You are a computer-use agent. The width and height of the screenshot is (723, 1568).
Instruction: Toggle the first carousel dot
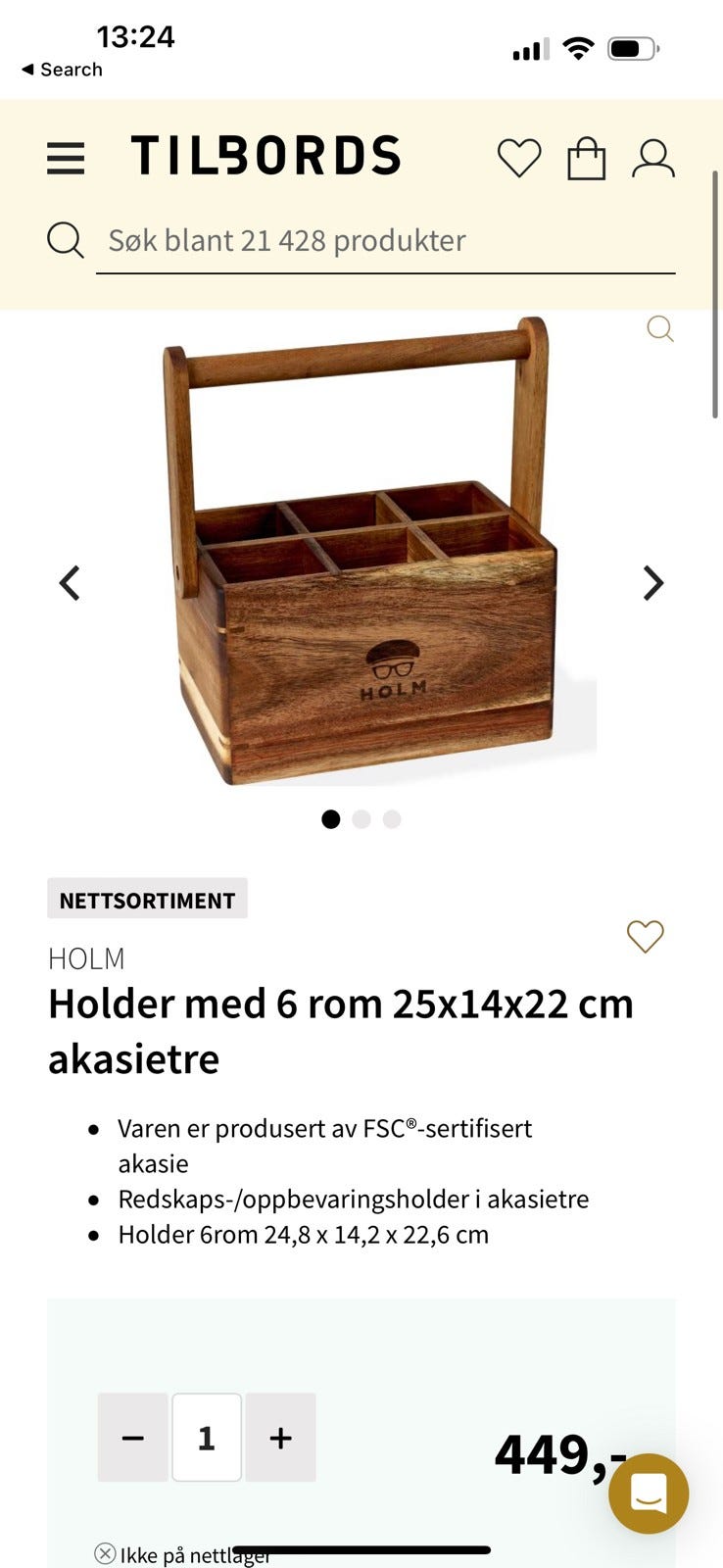[331, 819]
